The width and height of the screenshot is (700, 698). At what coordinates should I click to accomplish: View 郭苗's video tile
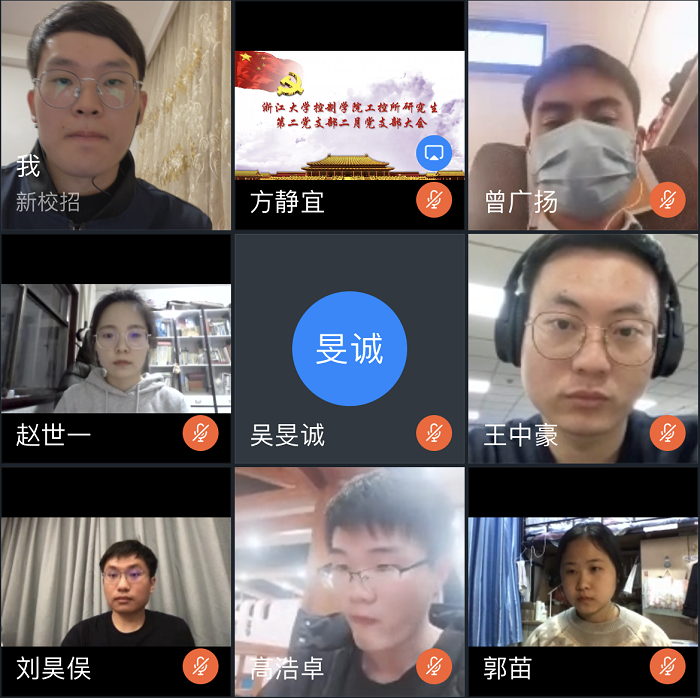pyautogui.click(x=583, y=580)
